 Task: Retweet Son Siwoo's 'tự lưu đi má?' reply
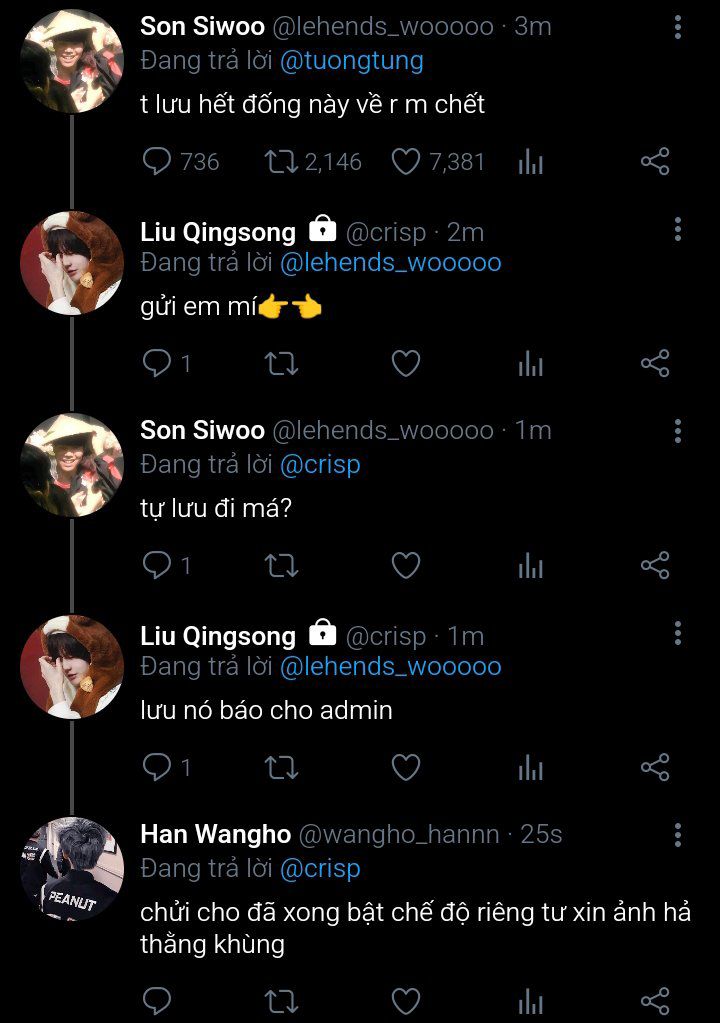click(281, 566)
